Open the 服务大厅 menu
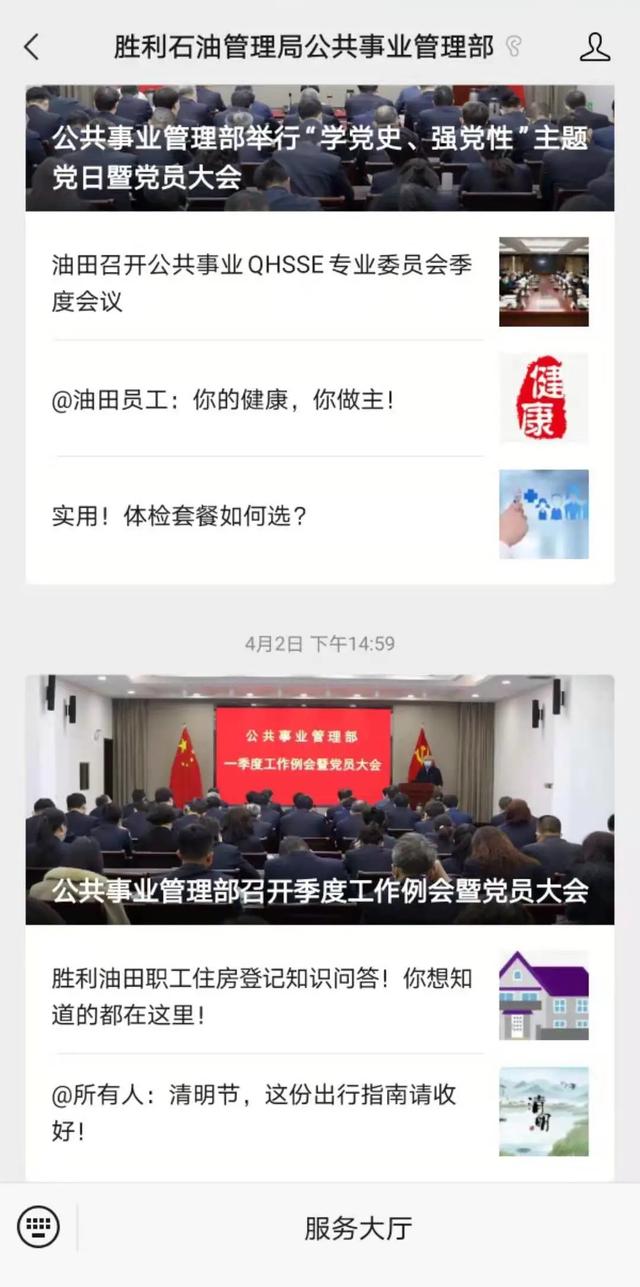 pos(358,1228)
